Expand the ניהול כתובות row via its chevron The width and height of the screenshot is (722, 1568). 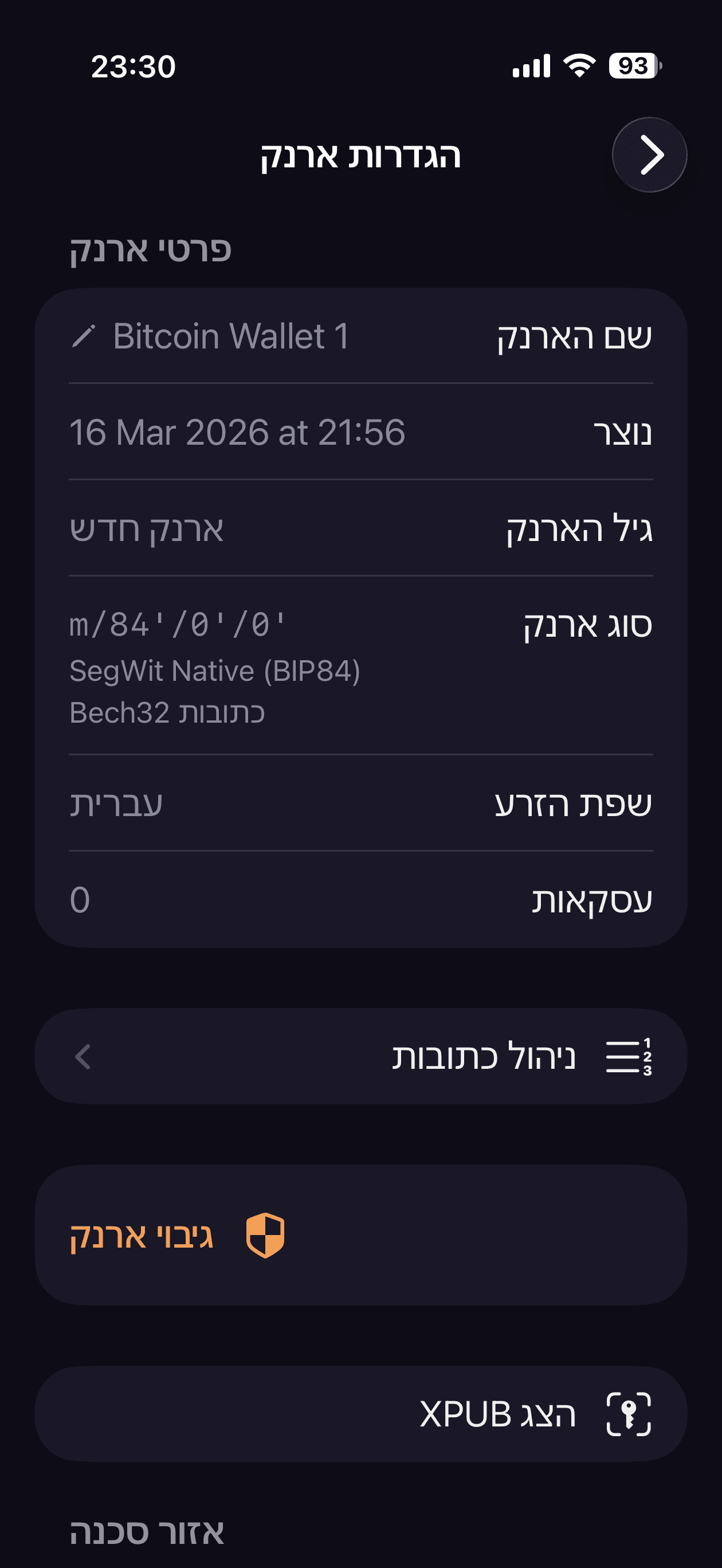tap(81, 1057)
